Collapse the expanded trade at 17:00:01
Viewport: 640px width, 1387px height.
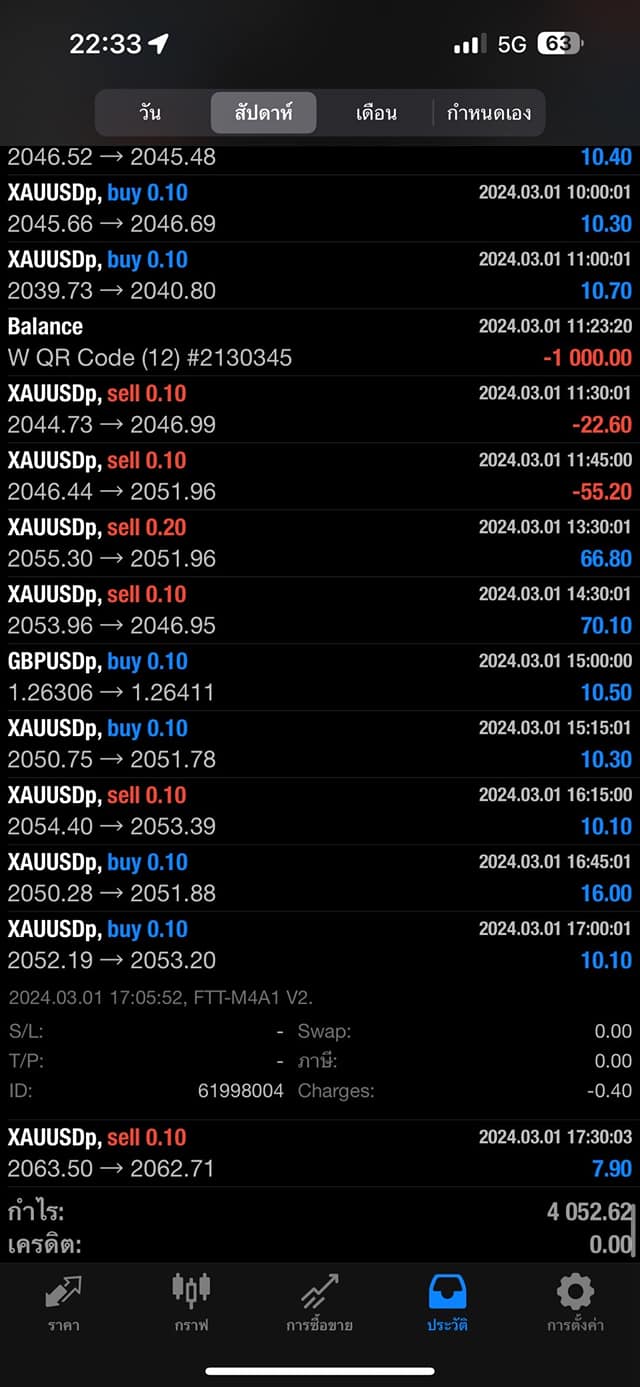point(320,945)
